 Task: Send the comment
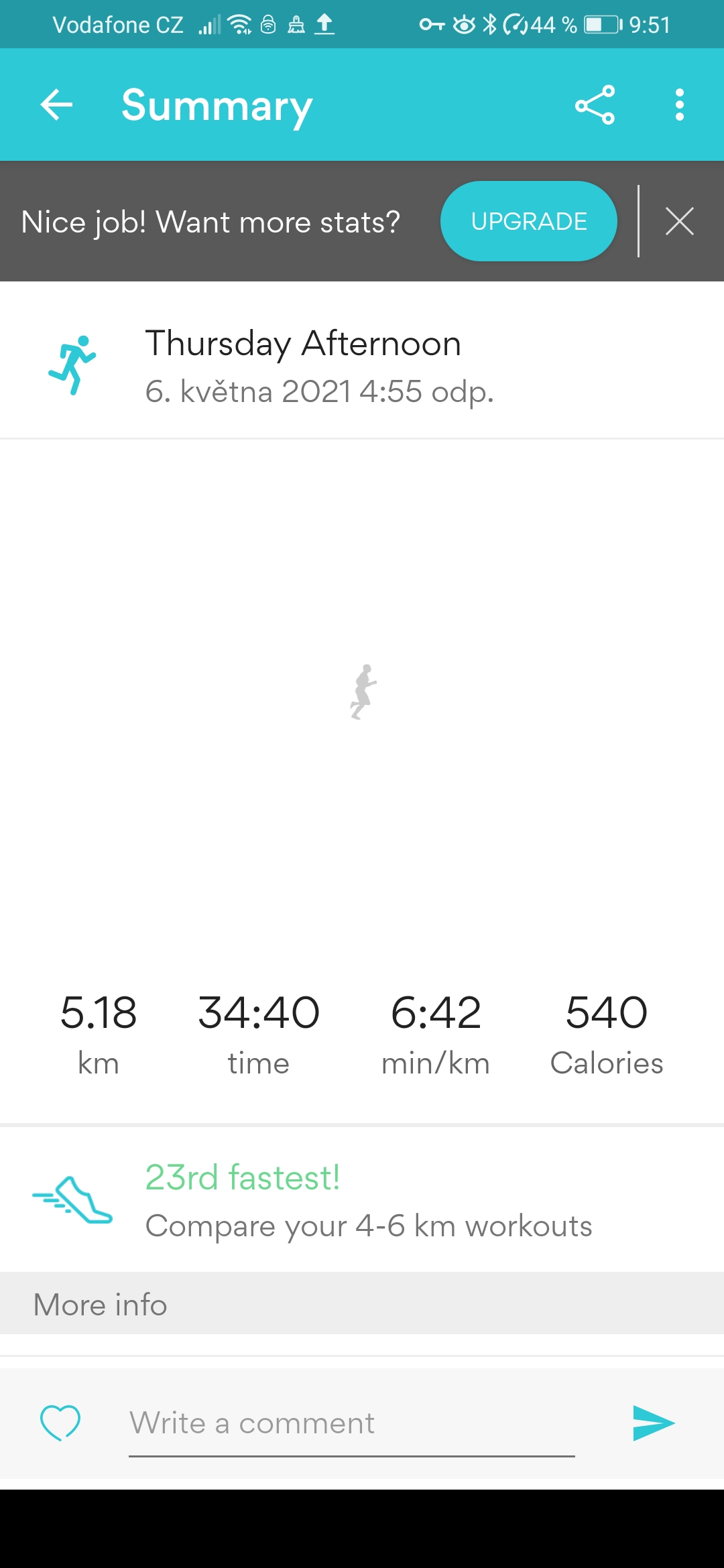tap(653, 1423)
